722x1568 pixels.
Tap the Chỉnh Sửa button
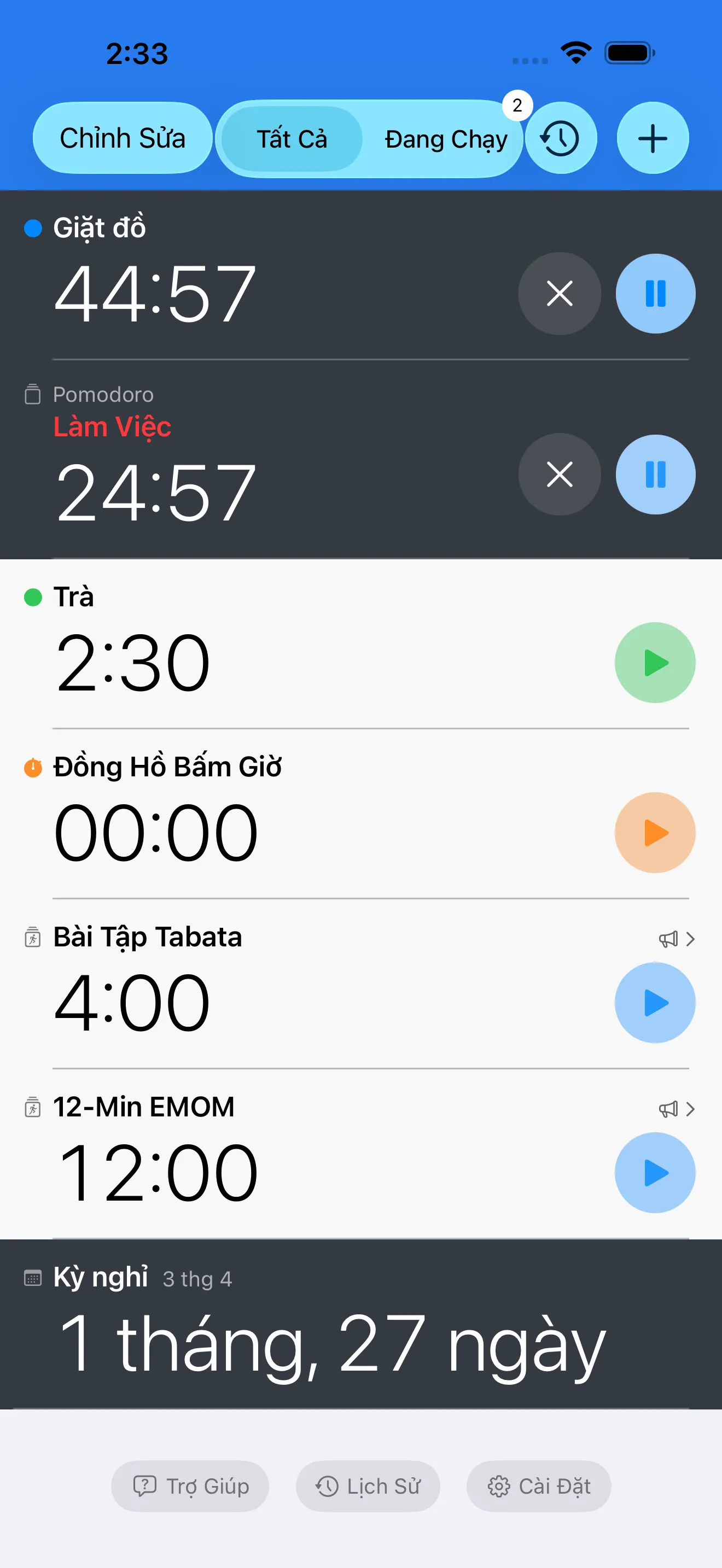[x=122, y=138]
